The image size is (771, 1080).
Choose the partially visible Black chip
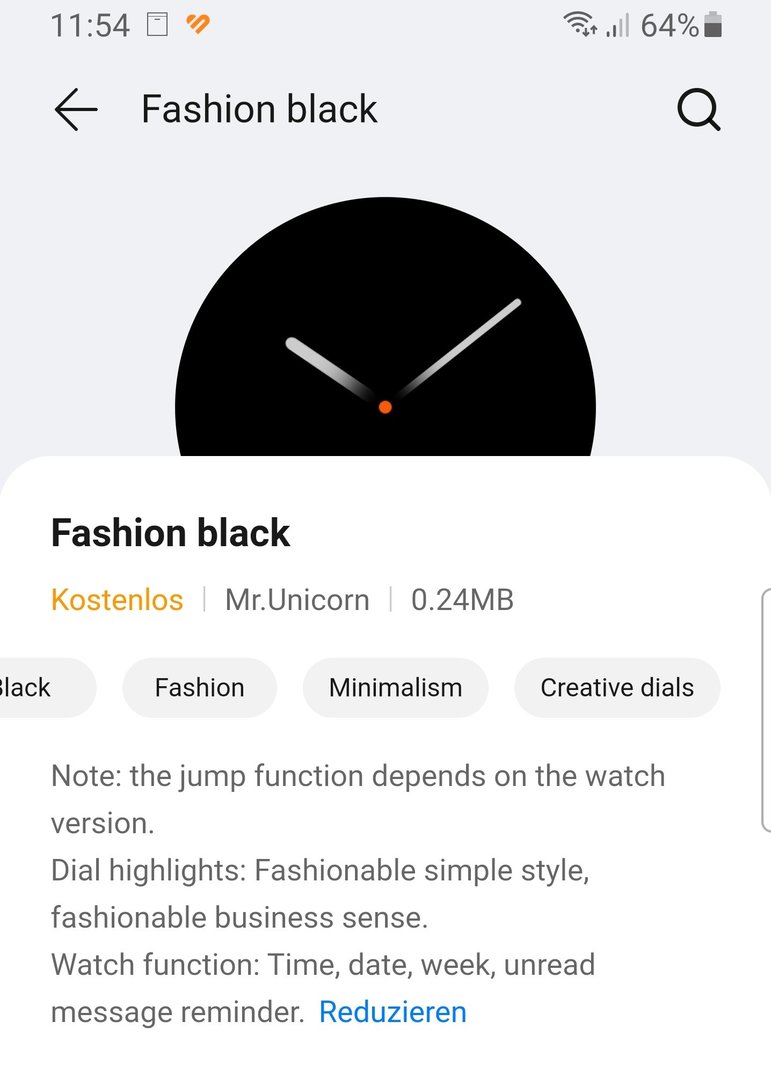pyautogui.click(x=40, y=688)
